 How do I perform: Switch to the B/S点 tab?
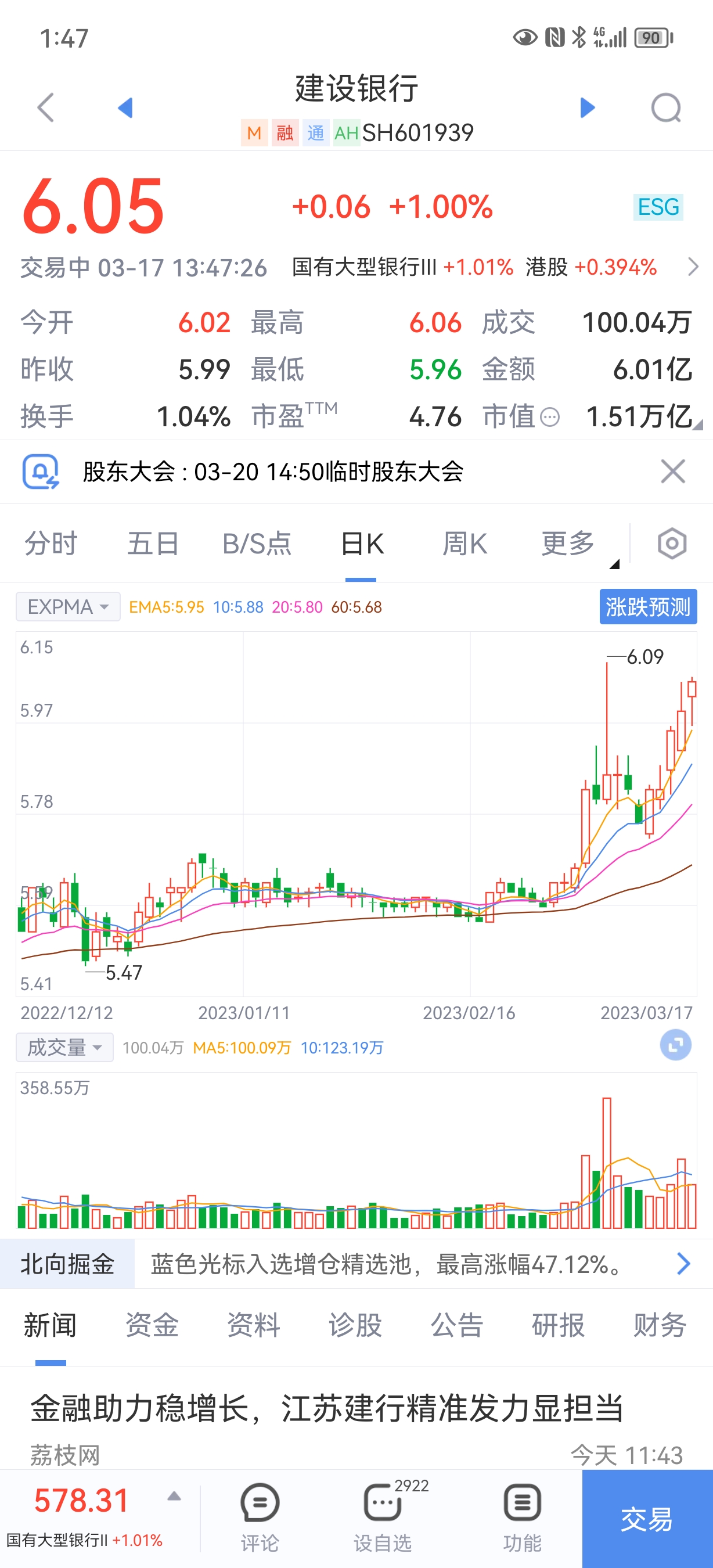pyautogui.click(x=257, y=543)
